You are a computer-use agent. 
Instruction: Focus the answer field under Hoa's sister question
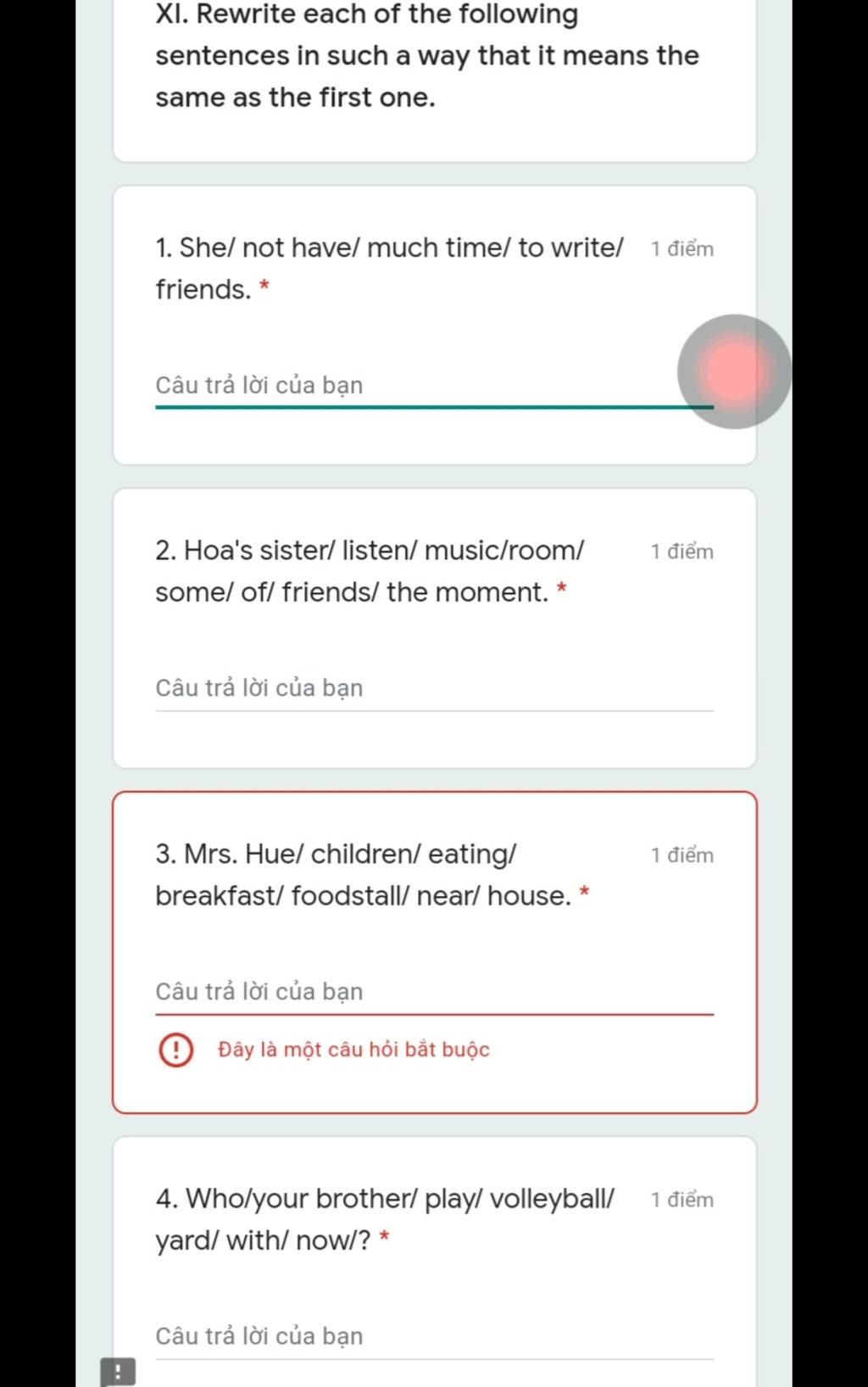tap(433, 688)
